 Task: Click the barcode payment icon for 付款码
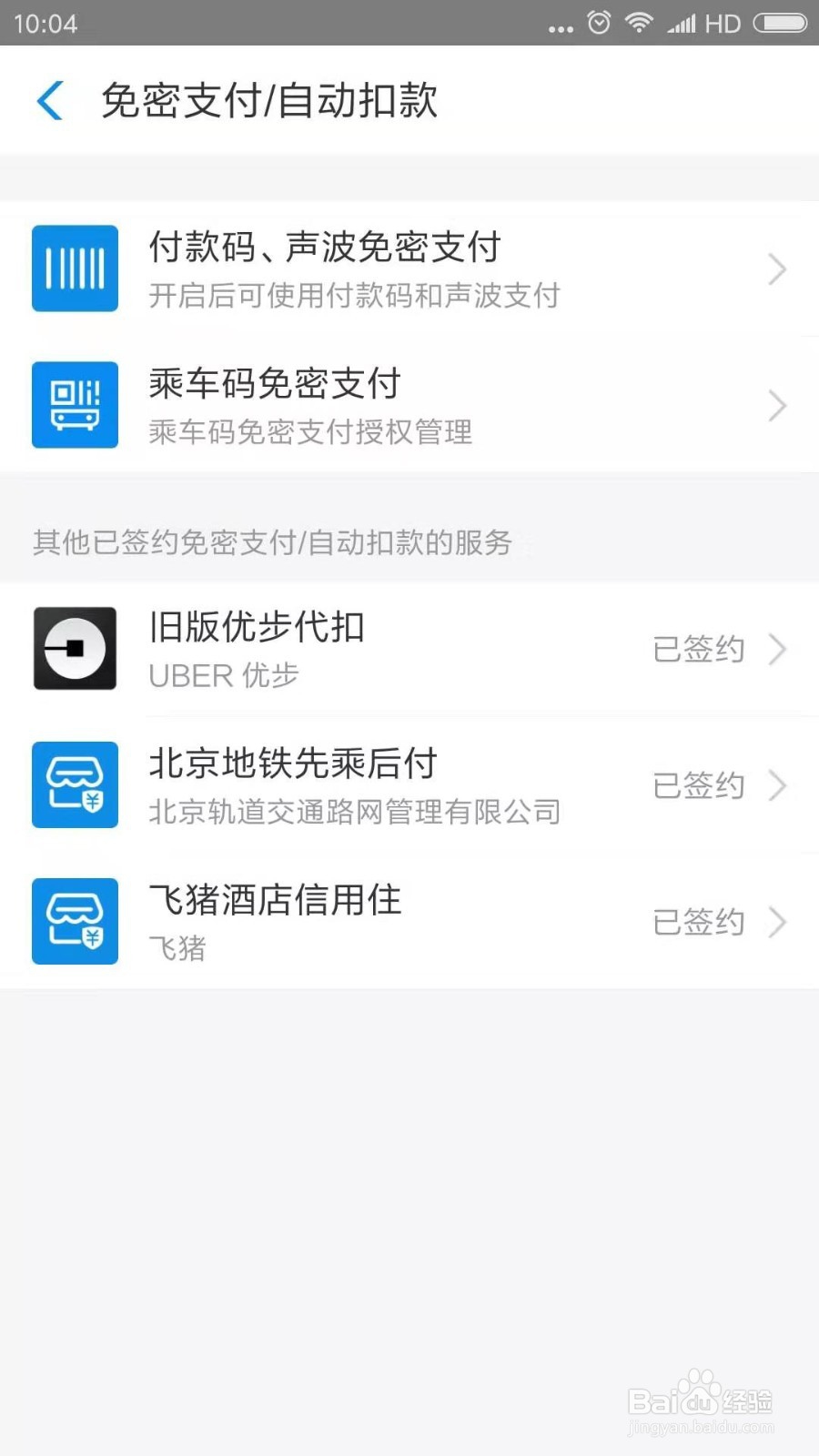(x=75, y=268)
